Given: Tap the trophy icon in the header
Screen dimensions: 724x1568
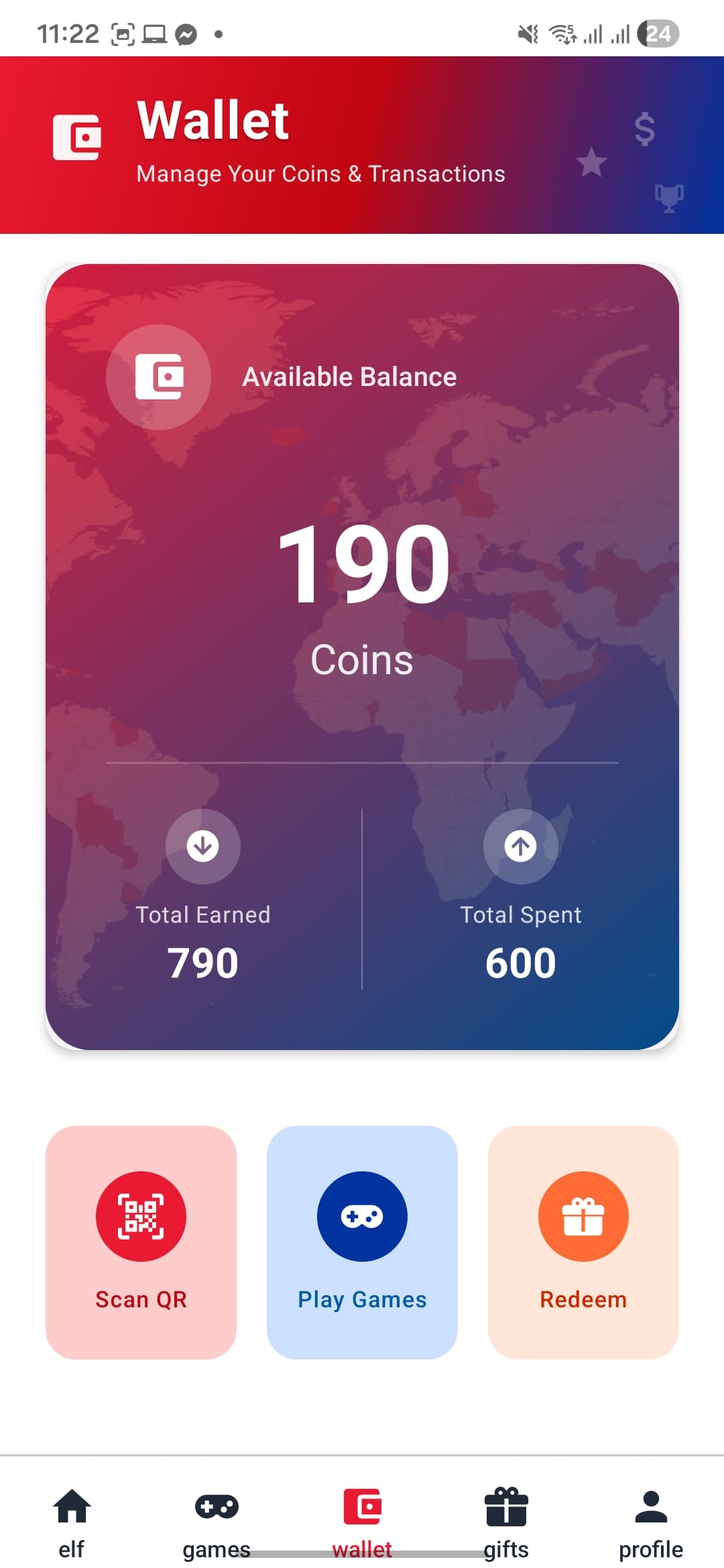Looking at the screenshot, I should (x=668, y=196).
